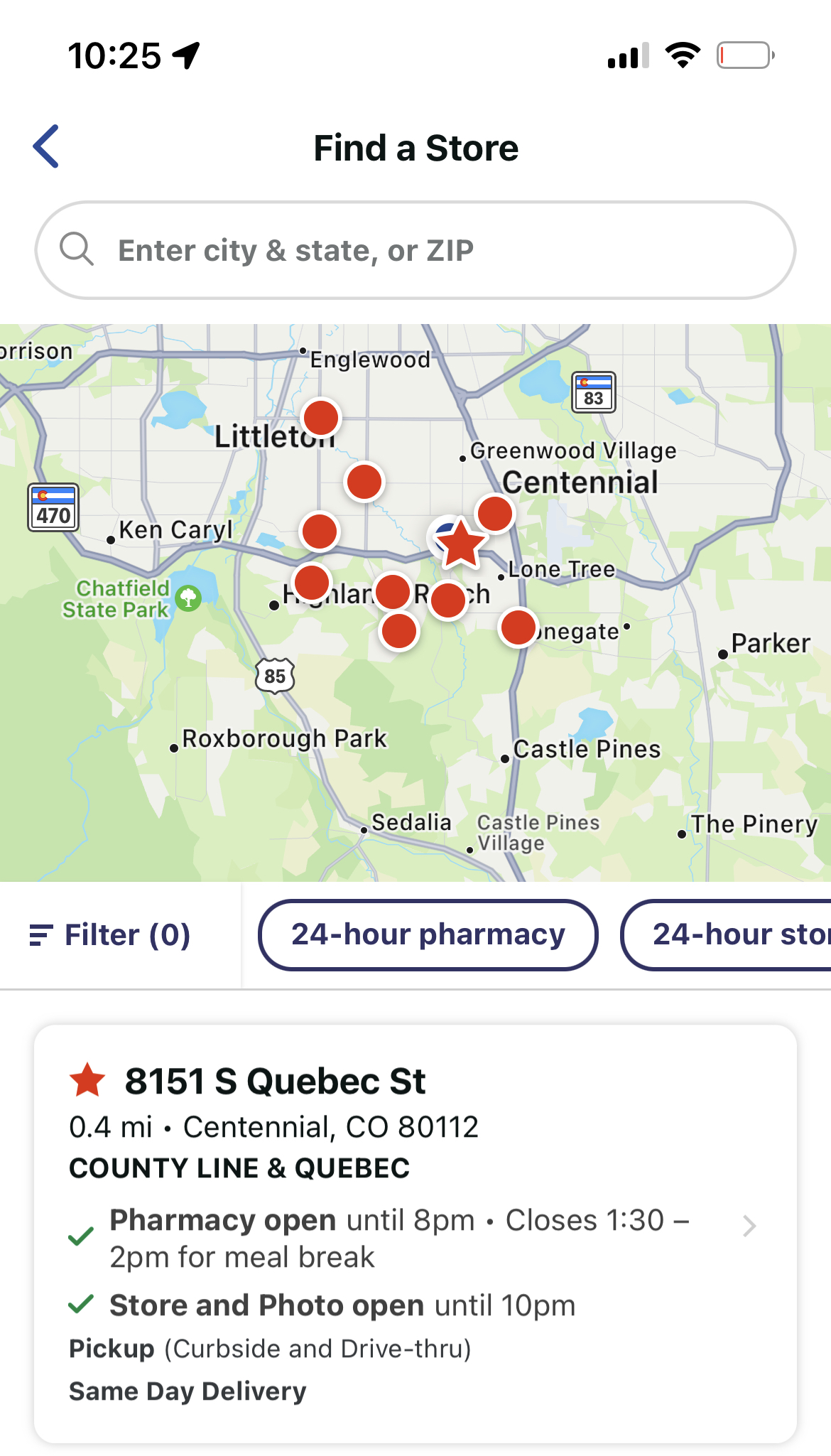Select the store marker near Stonegate
Viewport: 831px width, 1456px height.
click(x=518, y=627)
